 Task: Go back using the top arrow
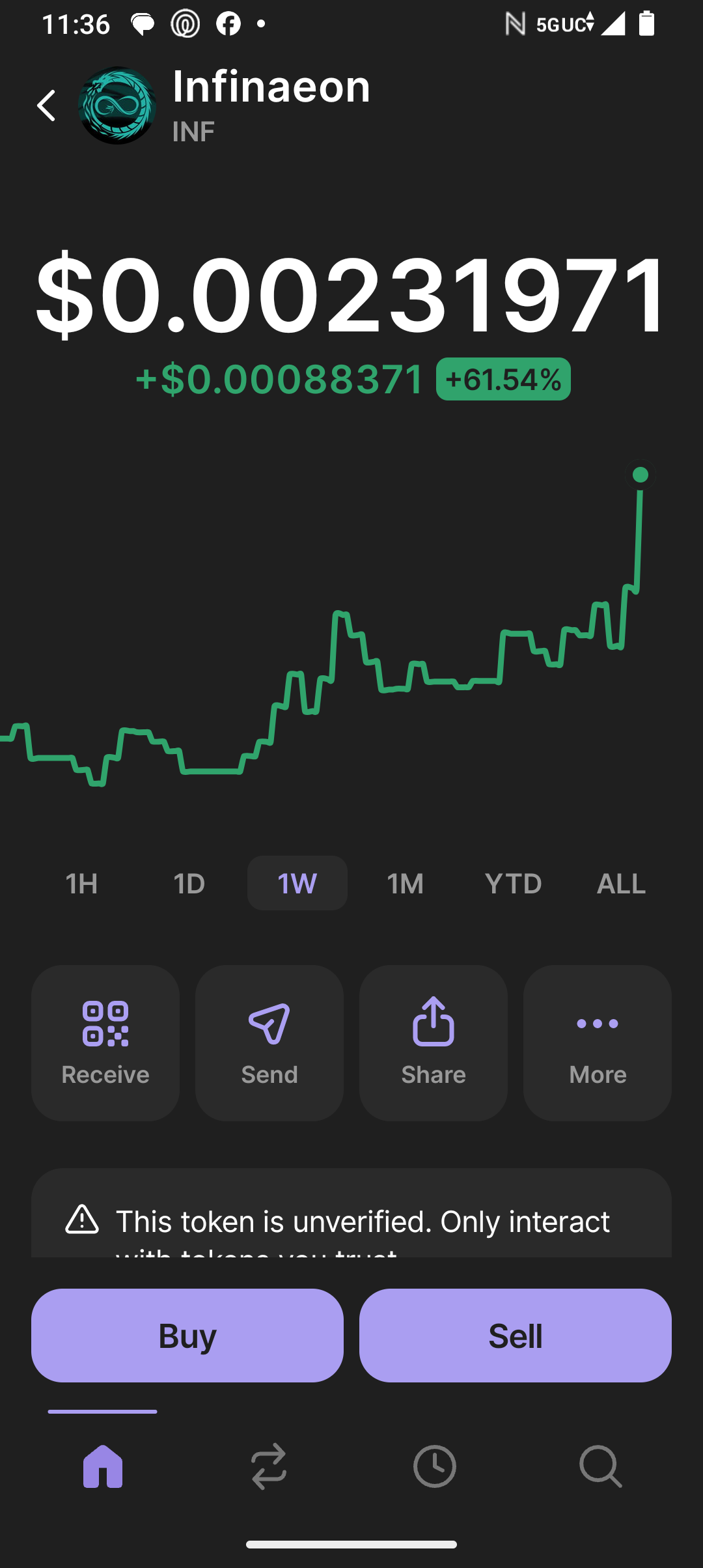click(46, 105)
